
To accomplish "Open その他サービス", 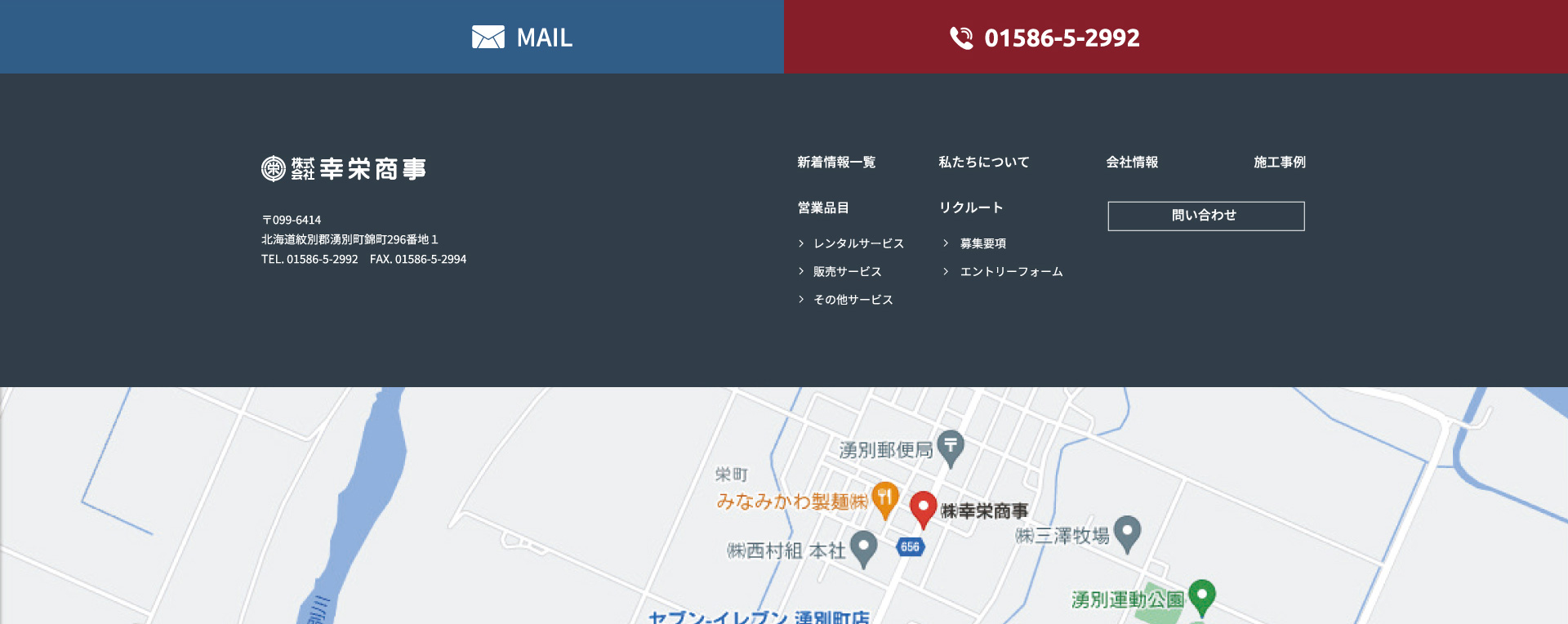I will click(853, 301).
